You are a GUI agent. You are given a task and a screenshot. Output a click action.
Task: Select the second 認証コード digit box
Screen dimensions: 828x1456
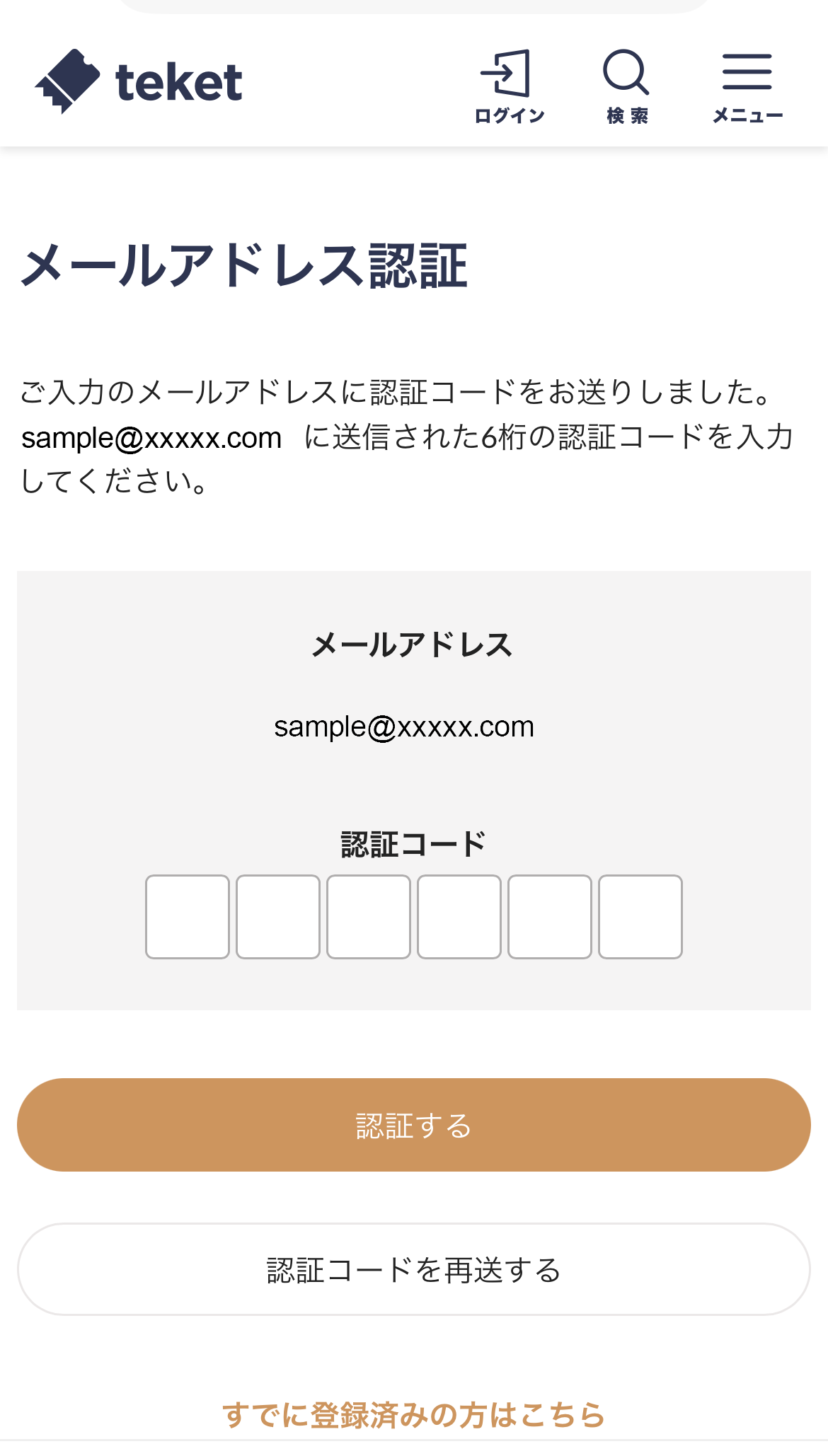278,917
